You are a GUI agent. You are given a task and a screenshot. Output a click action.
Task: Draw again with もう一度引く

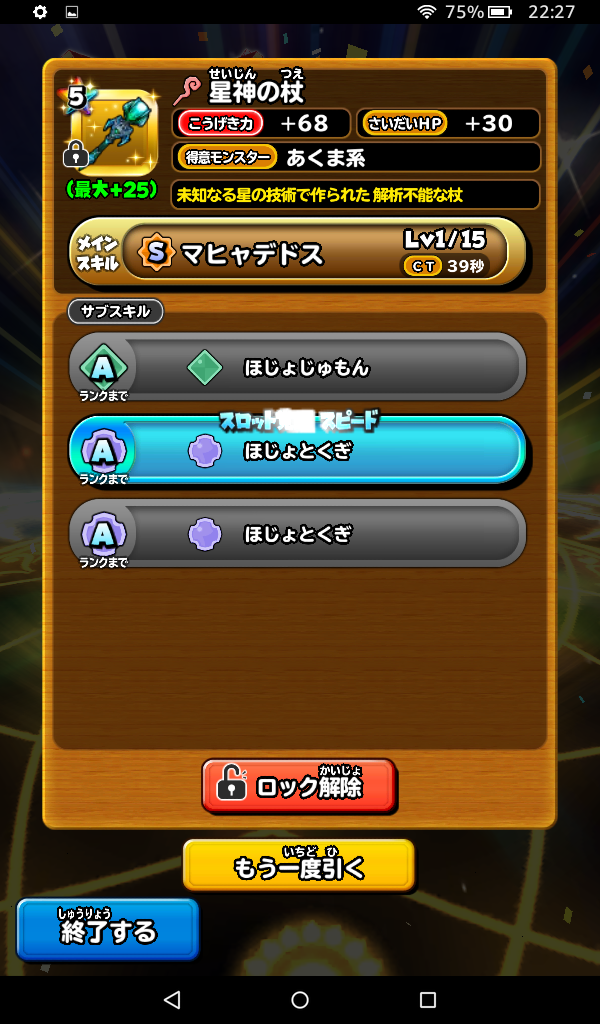pyautogui.click(x=298, y=865)
